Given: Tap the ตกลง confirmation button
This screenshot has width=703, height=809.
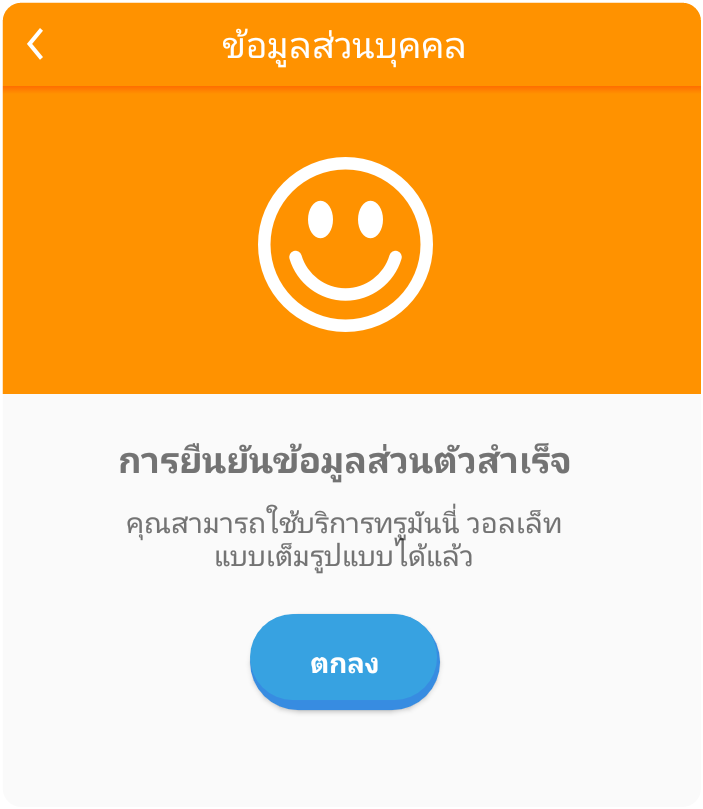Looking at the screenshot, I should [x=344, y=662].
